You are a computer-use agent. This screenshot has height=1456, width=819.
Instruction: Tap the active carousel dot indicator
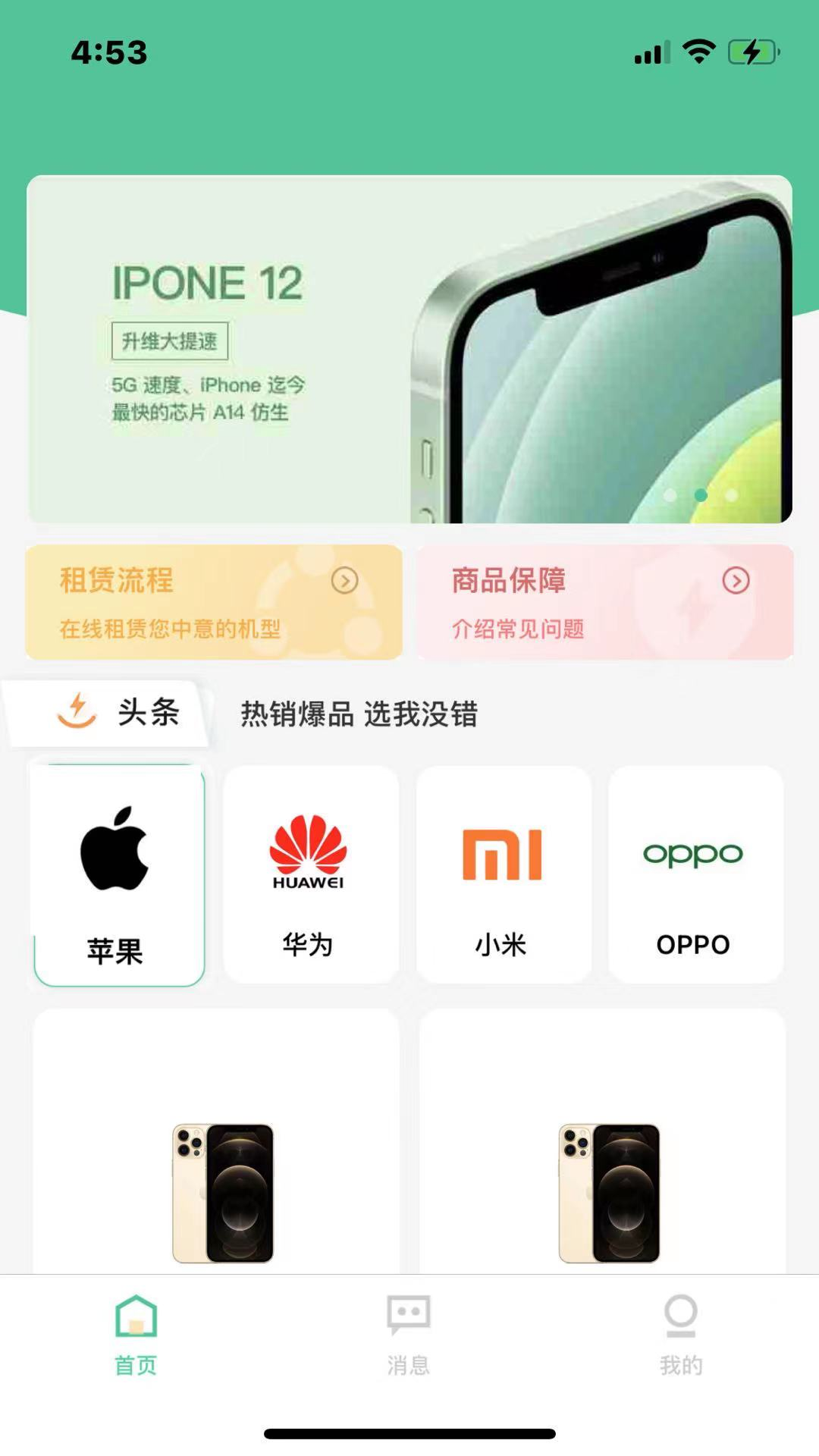[699, 494]
